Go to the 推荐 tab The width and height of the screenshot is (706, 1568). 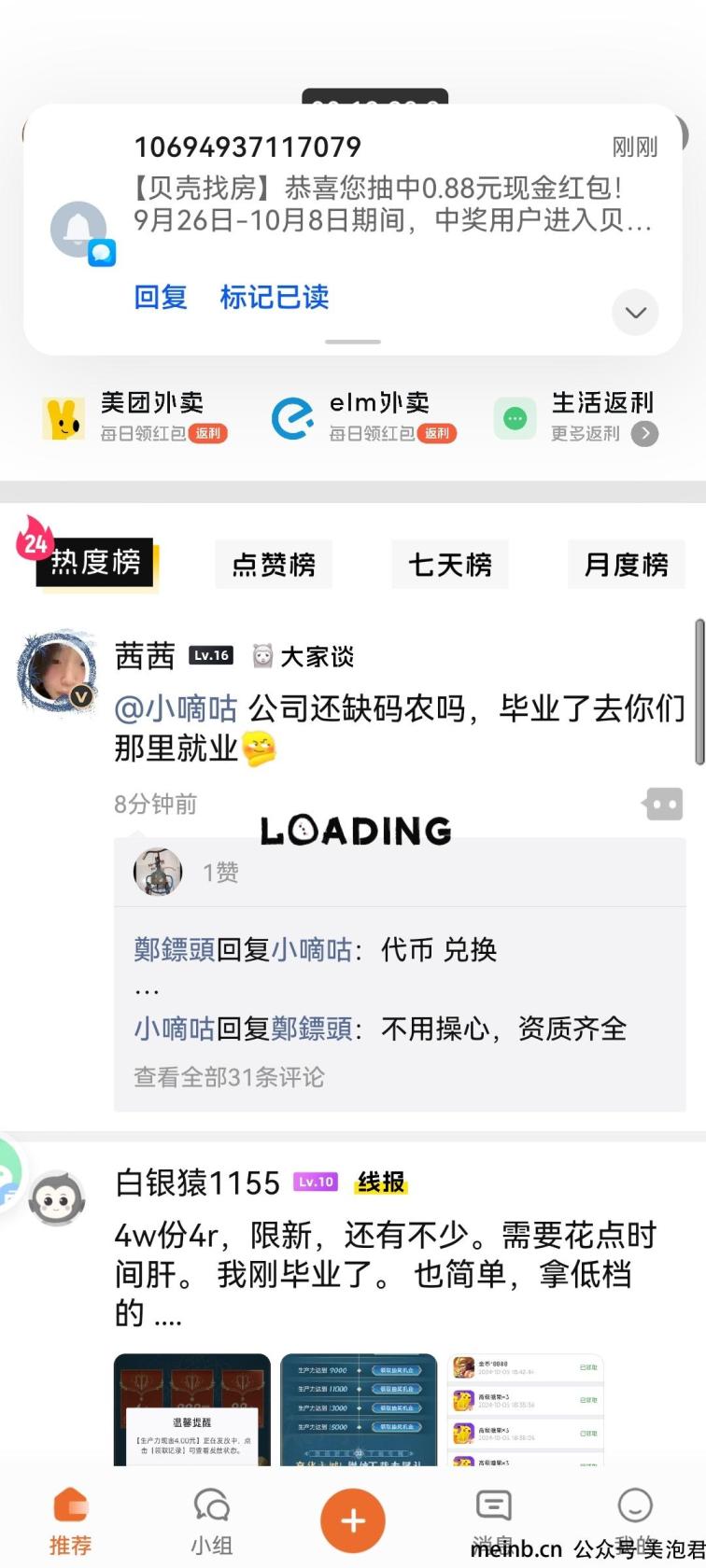(71, 1521)
